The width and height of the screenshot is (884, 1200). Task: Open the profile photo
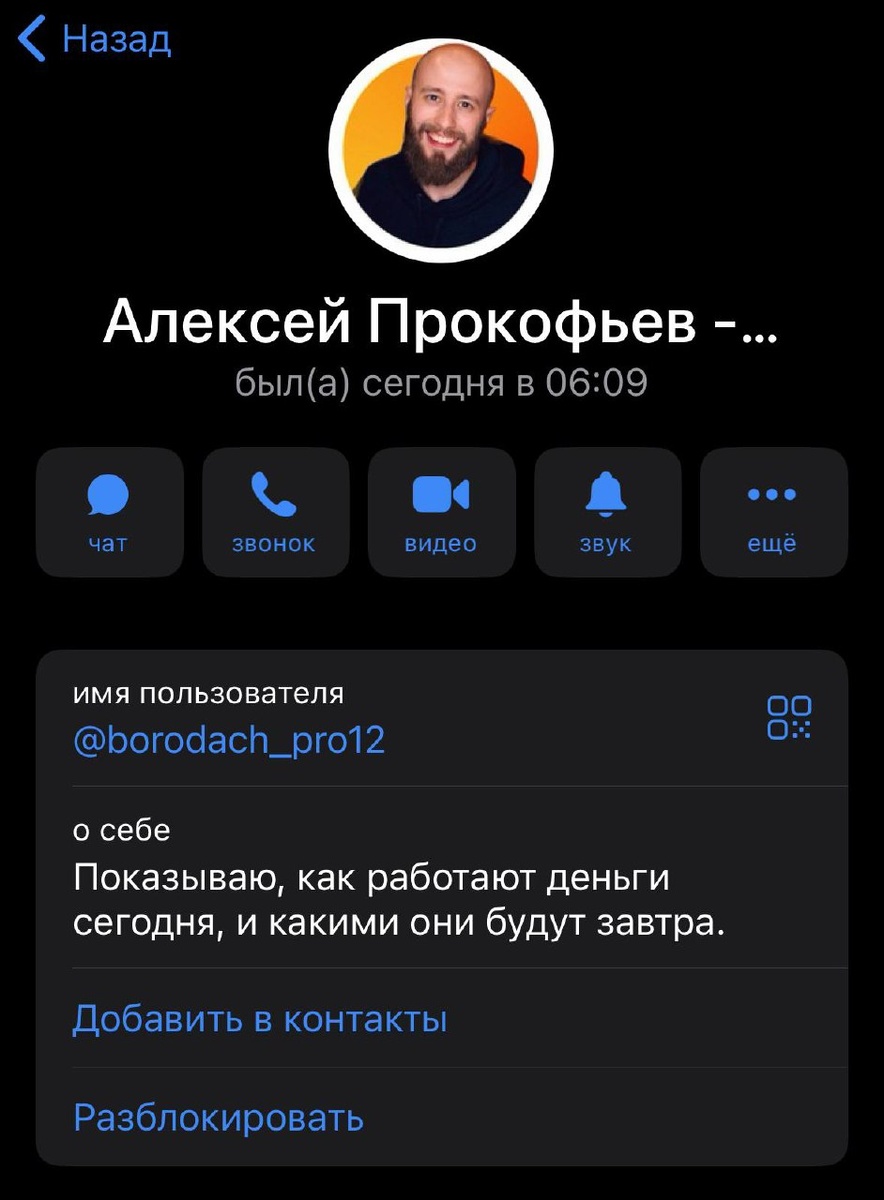coord(441,150)
